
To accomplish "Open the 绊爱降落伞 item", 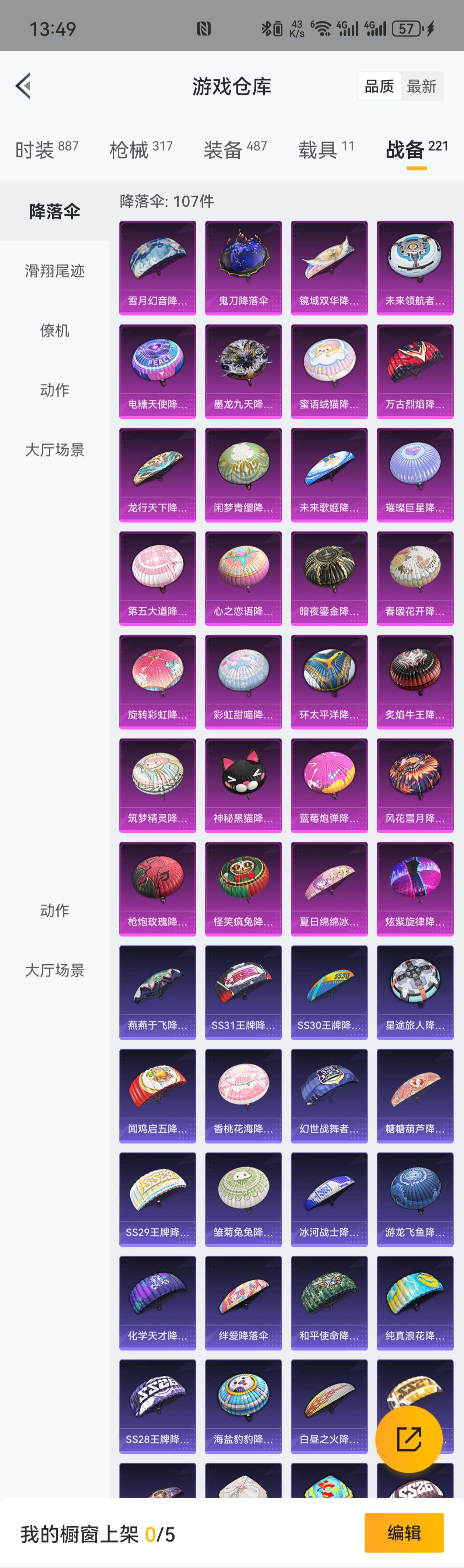I will click(x=243, y=1302).
